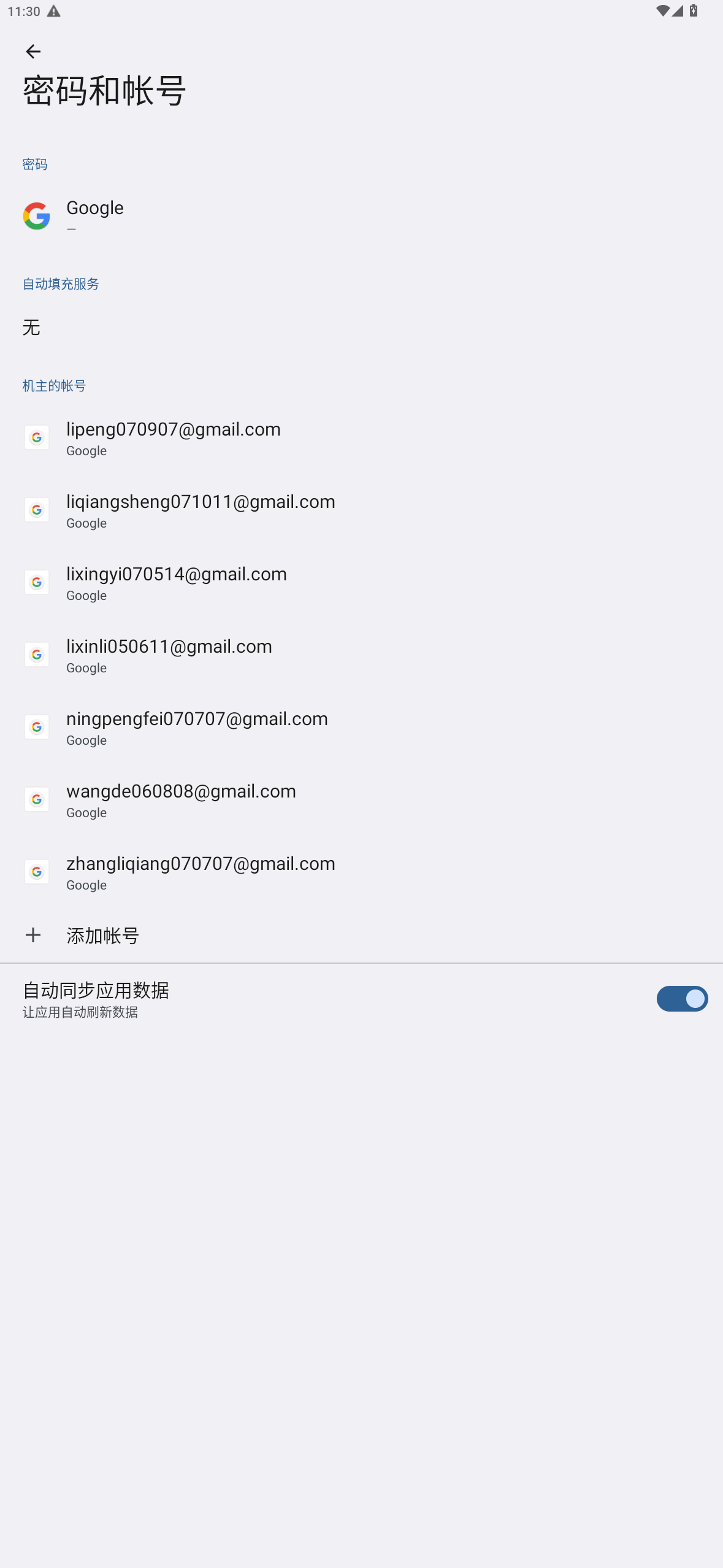The image size is (723, 1568).
Task: Go back using the arrow icon
Action: click(x=33, y=52)
